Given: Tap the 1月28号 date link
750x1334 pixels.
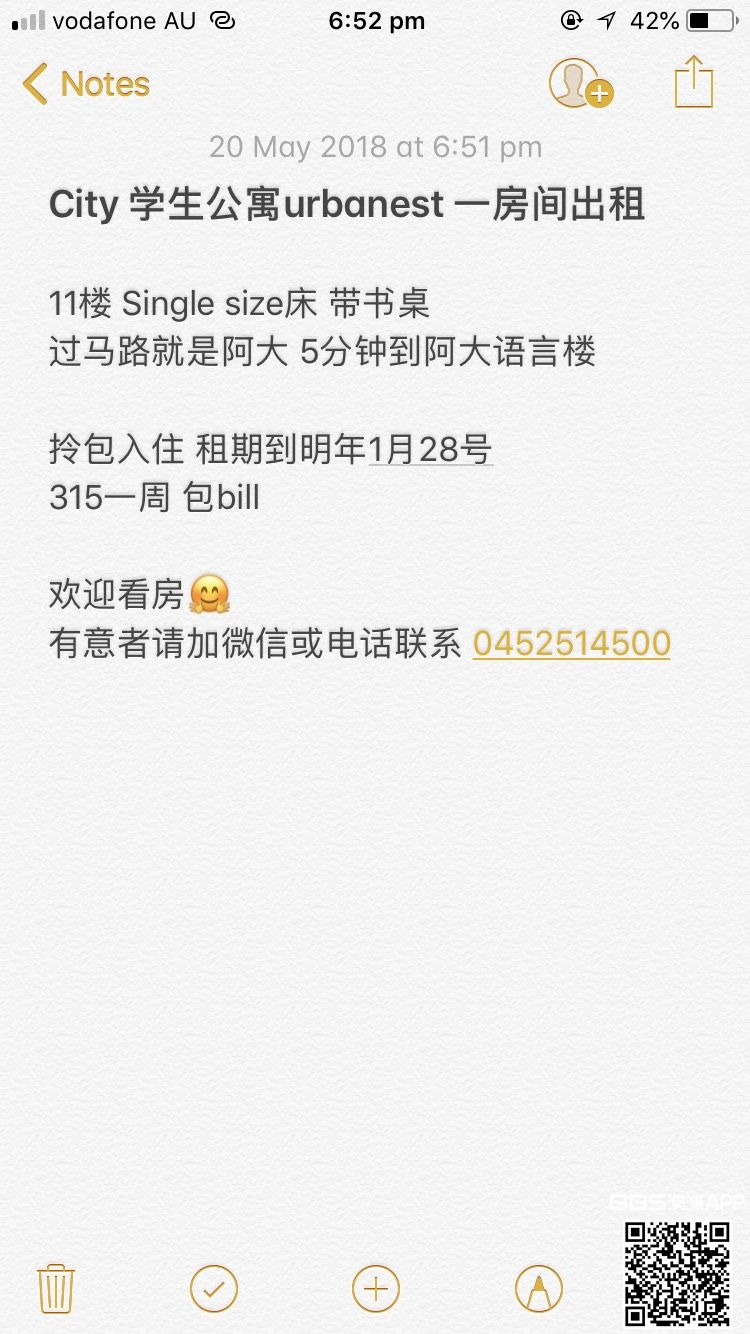Looking at the screenshot, I should (x=430, y=451).
